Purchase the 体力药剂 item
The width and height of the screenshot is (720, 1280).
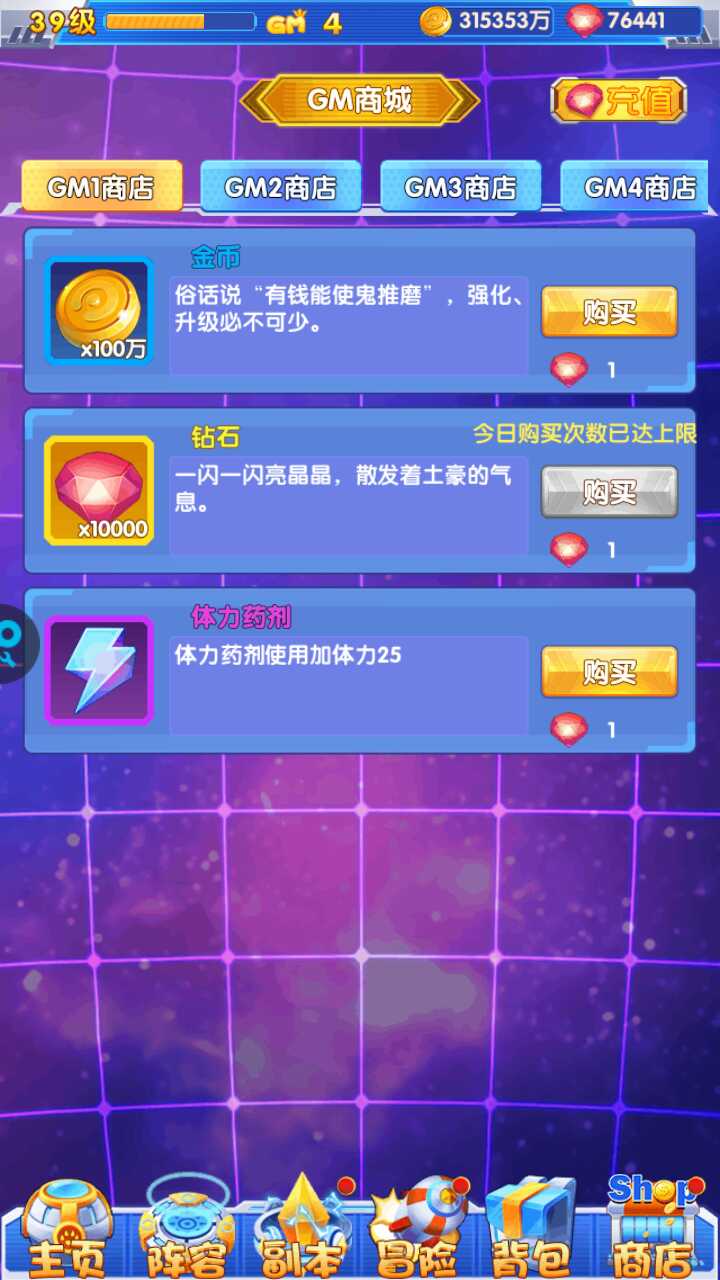click(609, 672)
